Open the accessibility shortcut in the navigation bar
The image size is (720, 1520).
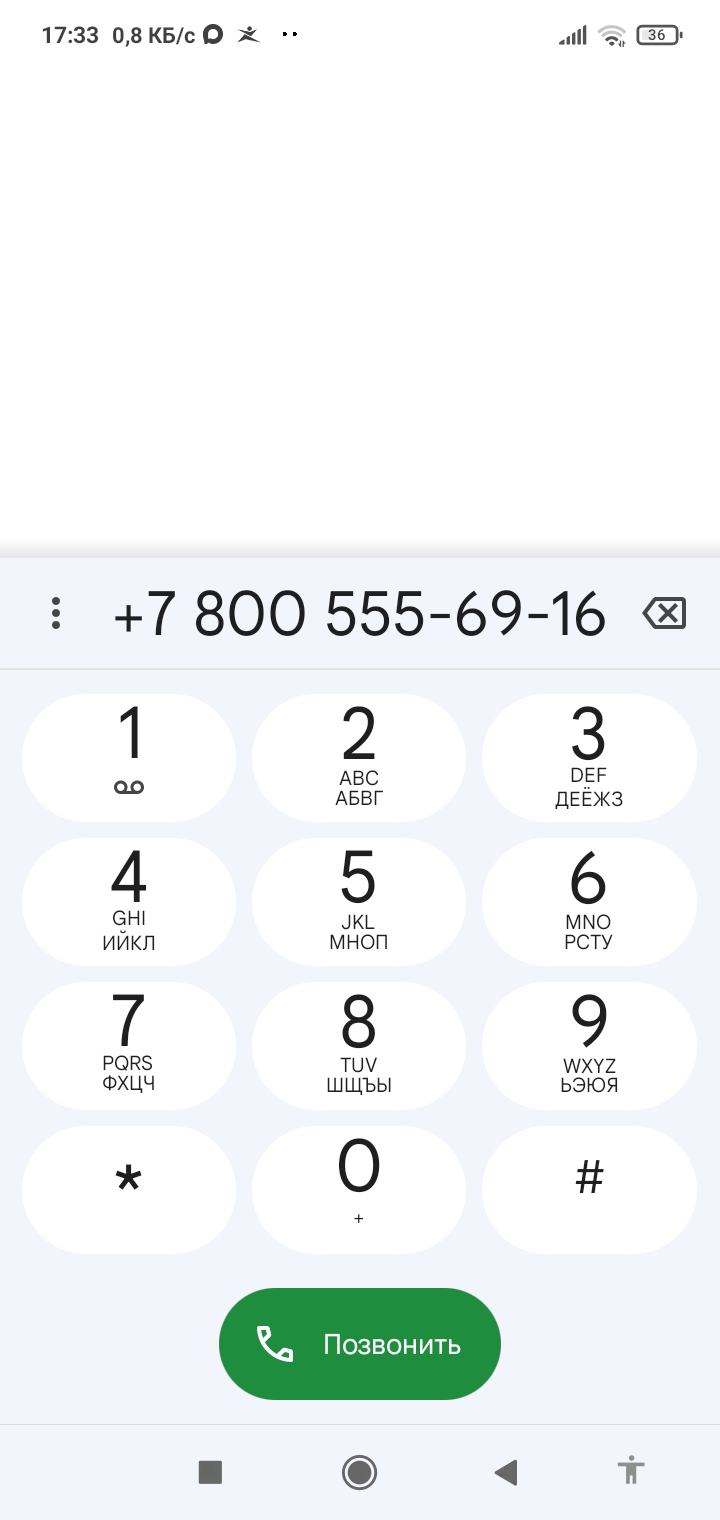click(631, 1471)
